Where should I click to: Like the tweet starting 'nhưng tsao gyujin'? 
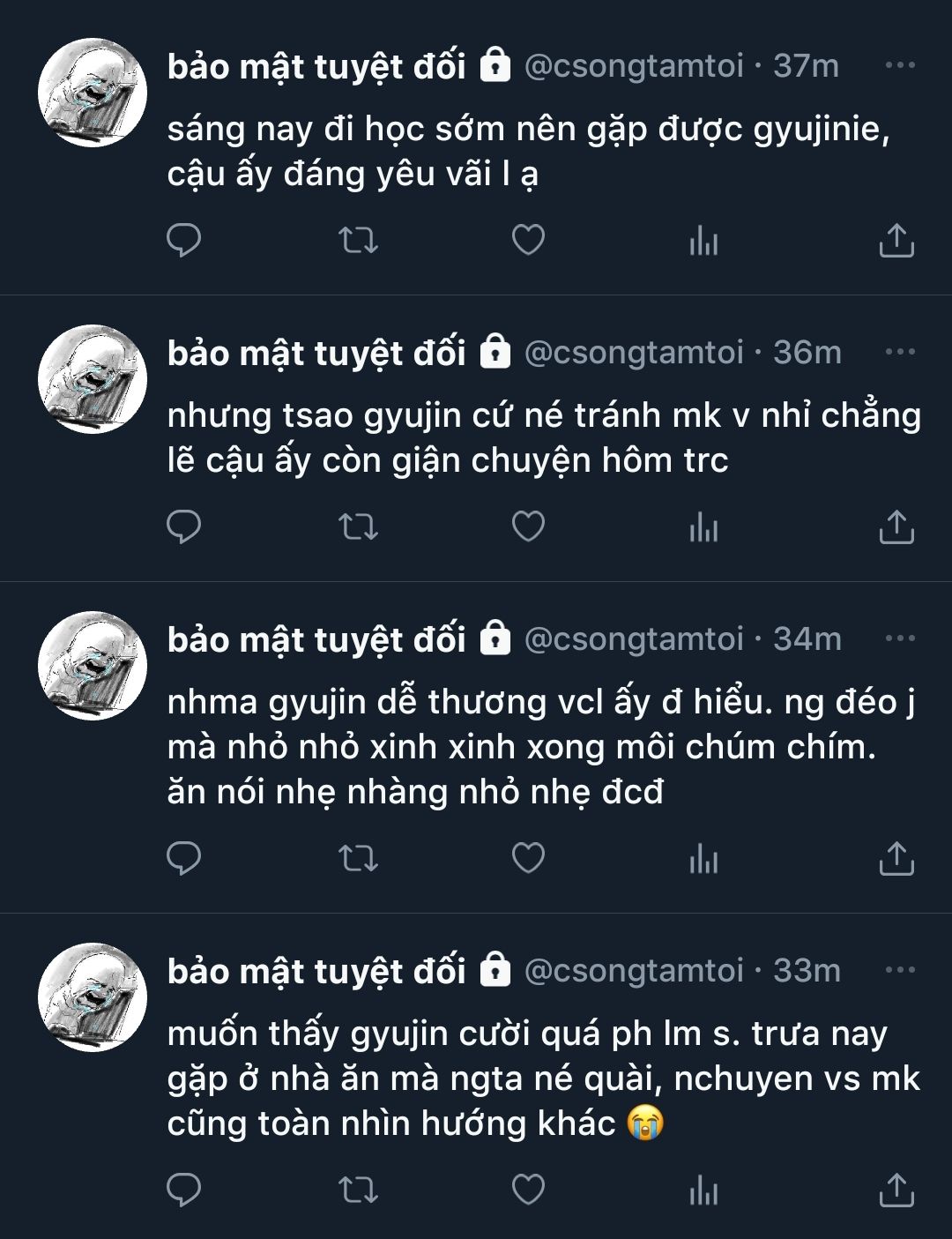(x=528, y=526)
